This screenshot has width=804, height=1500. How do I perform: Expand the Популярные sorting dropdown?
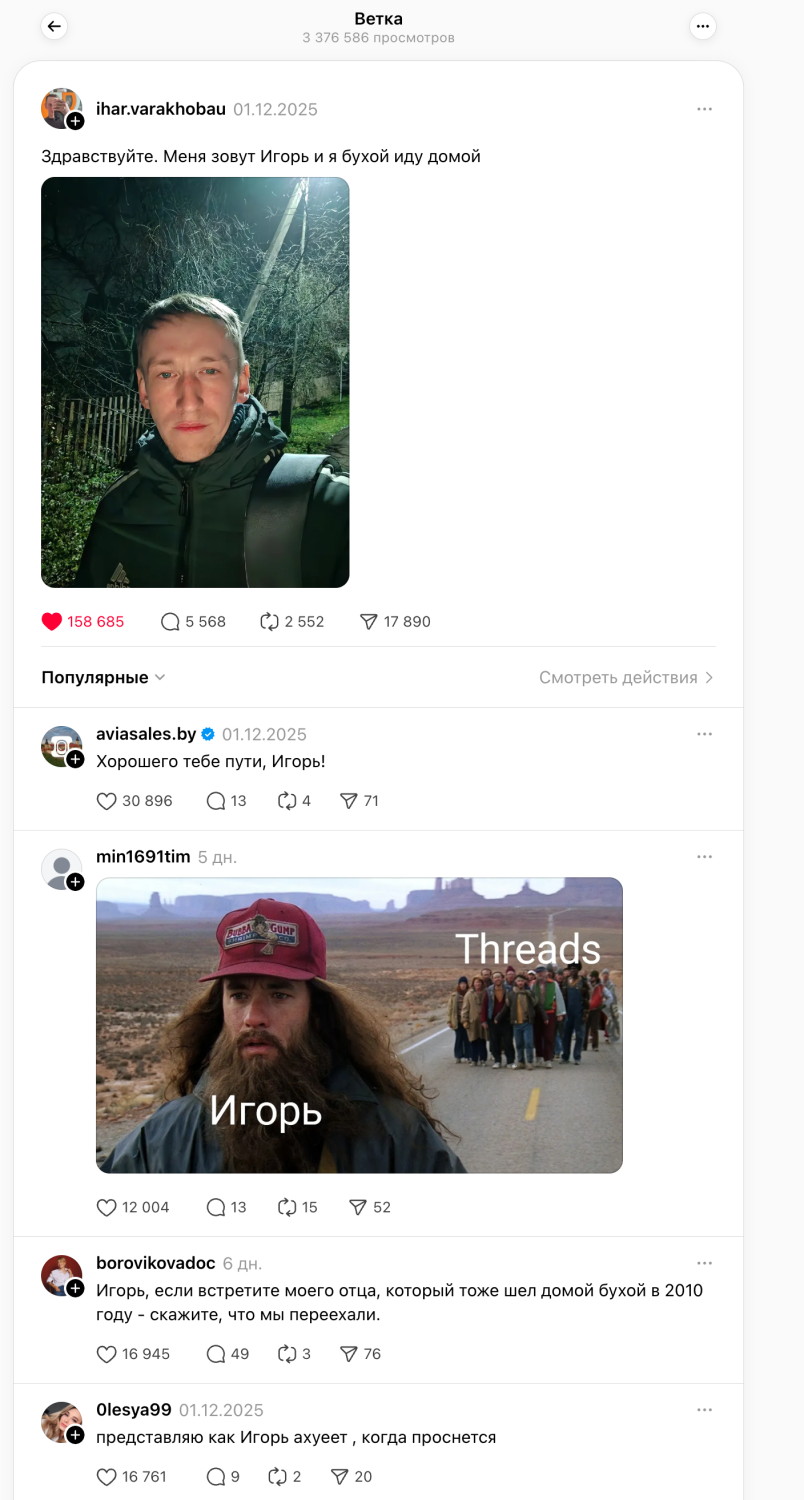point(103,677)
